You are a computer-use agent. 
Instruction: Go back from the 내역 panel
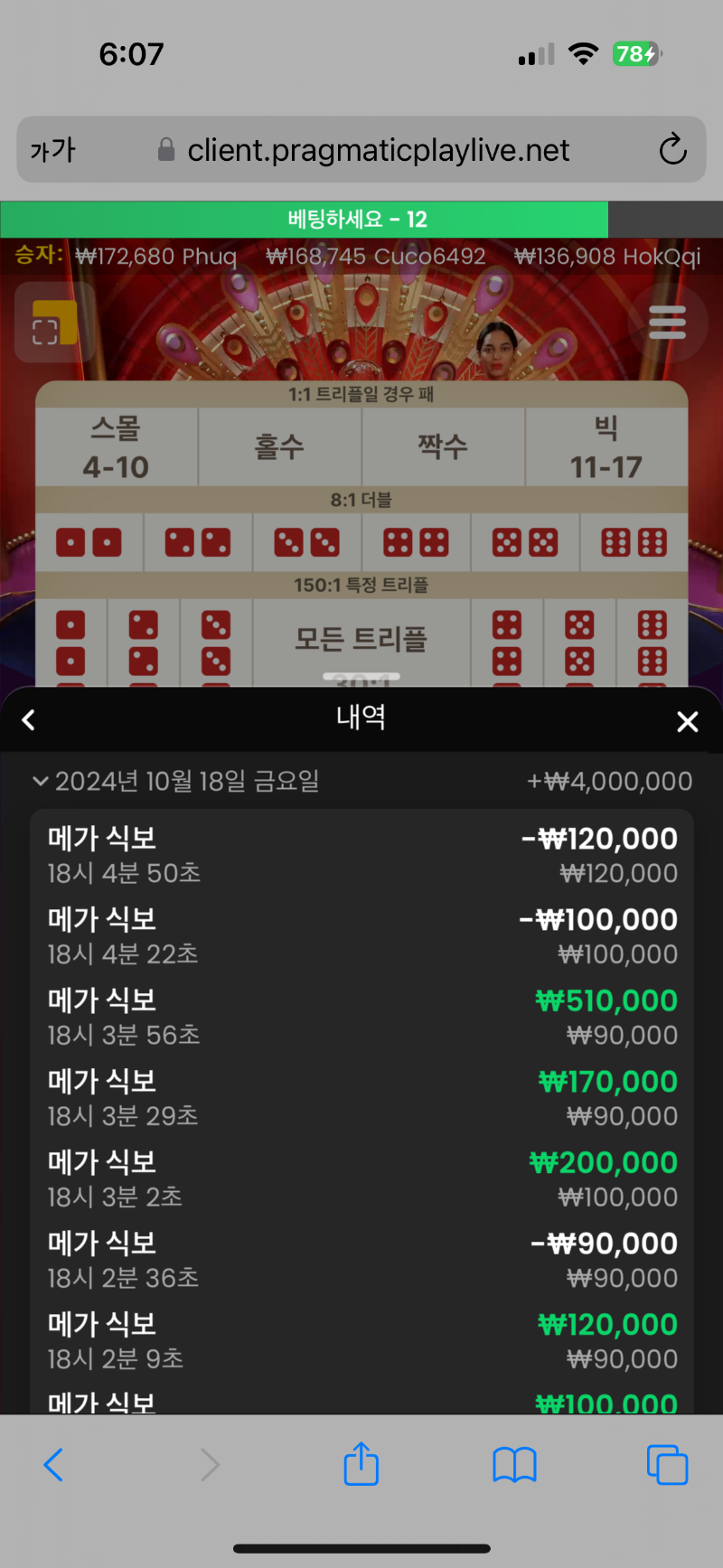(29, 720)
